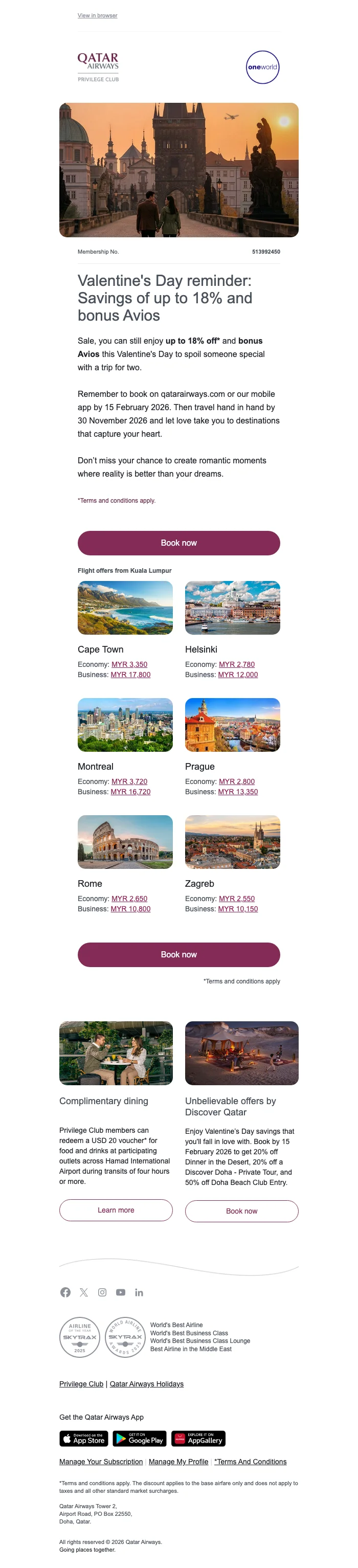Open the Qatar Airways Holidays link

click(146, 1383)
